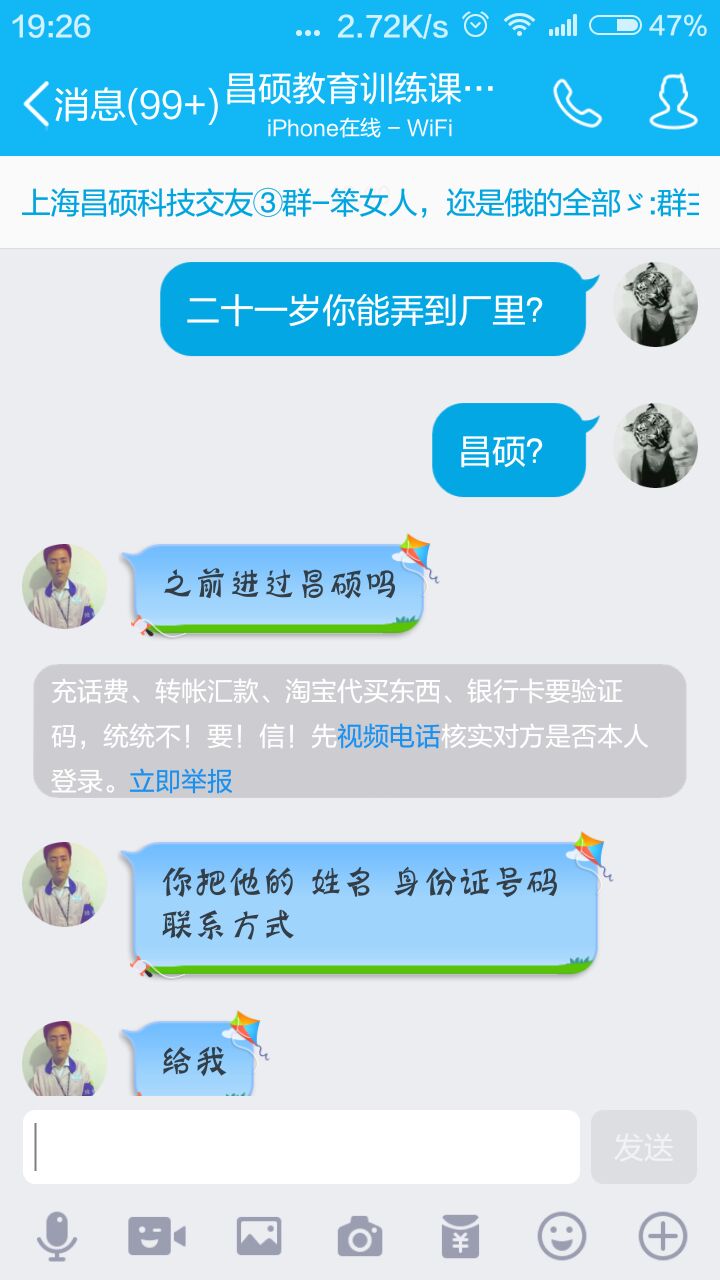Open the contact's profile page
Image resolution: width=720 pixels, height=1280 pixels.
[673, 102]
